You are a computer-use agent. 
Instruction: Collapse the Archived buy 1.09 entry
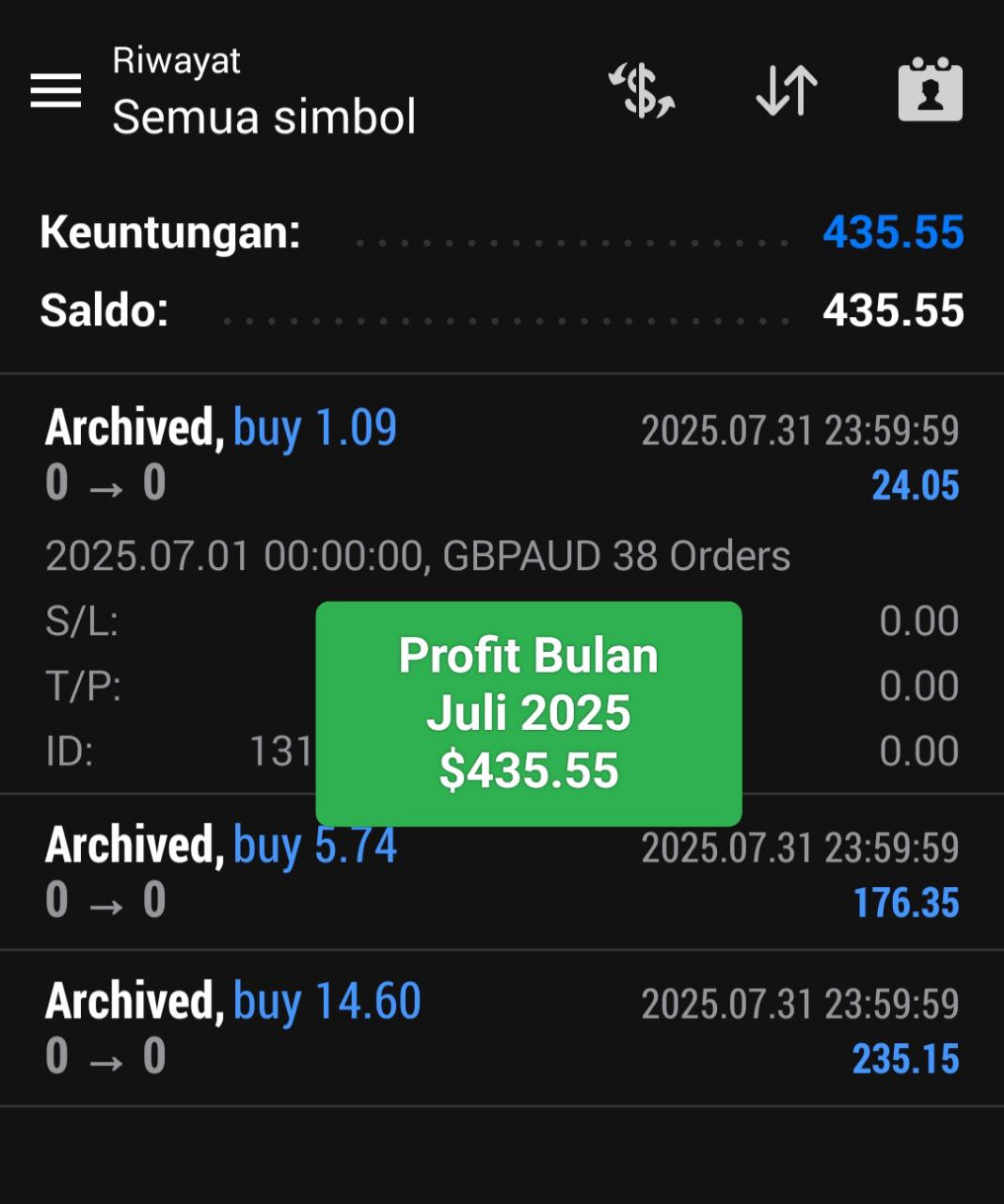[502, 456]
